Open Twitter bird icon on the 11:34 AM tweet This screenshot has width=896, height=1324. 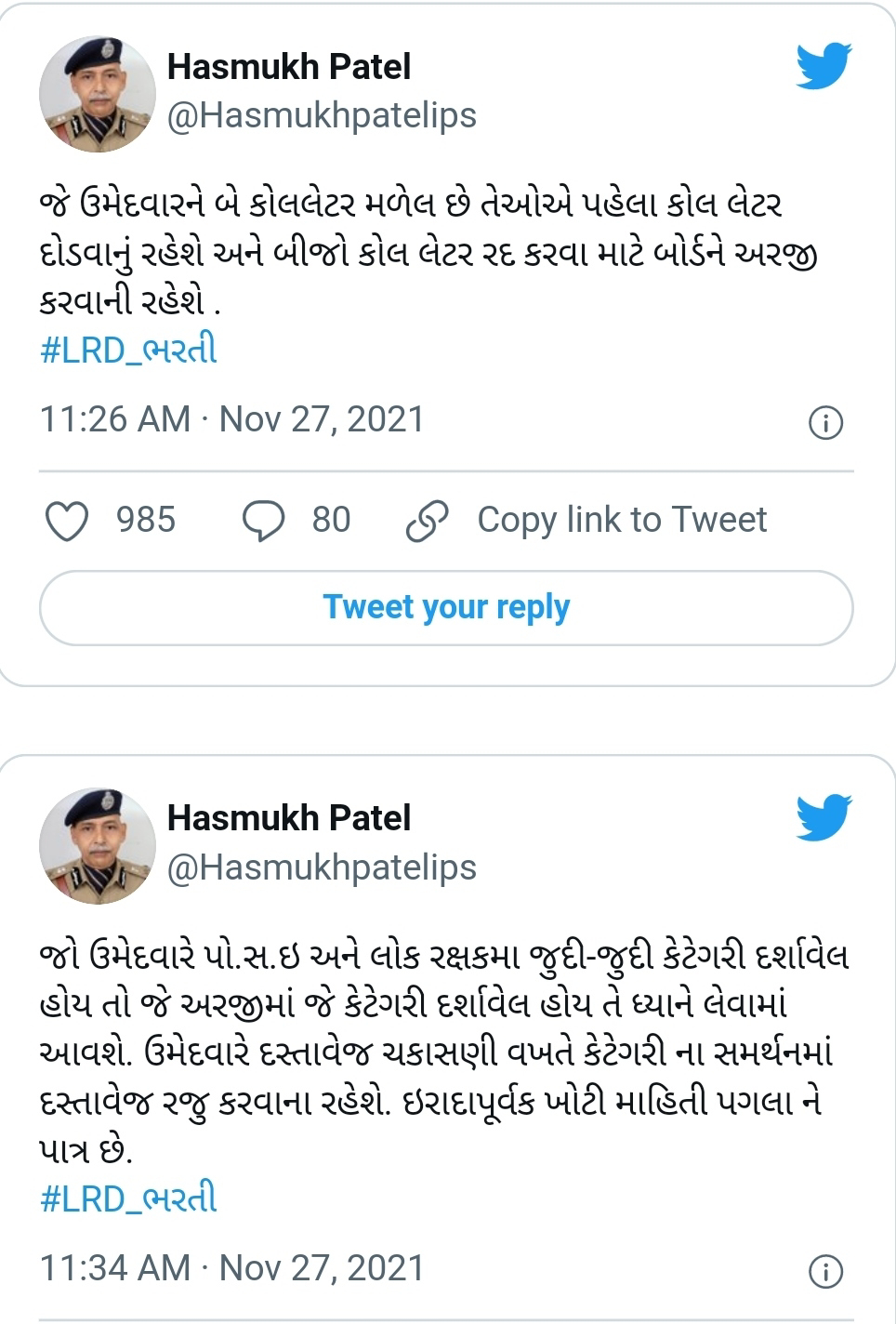pyautogui.click(x=824, y=818)
